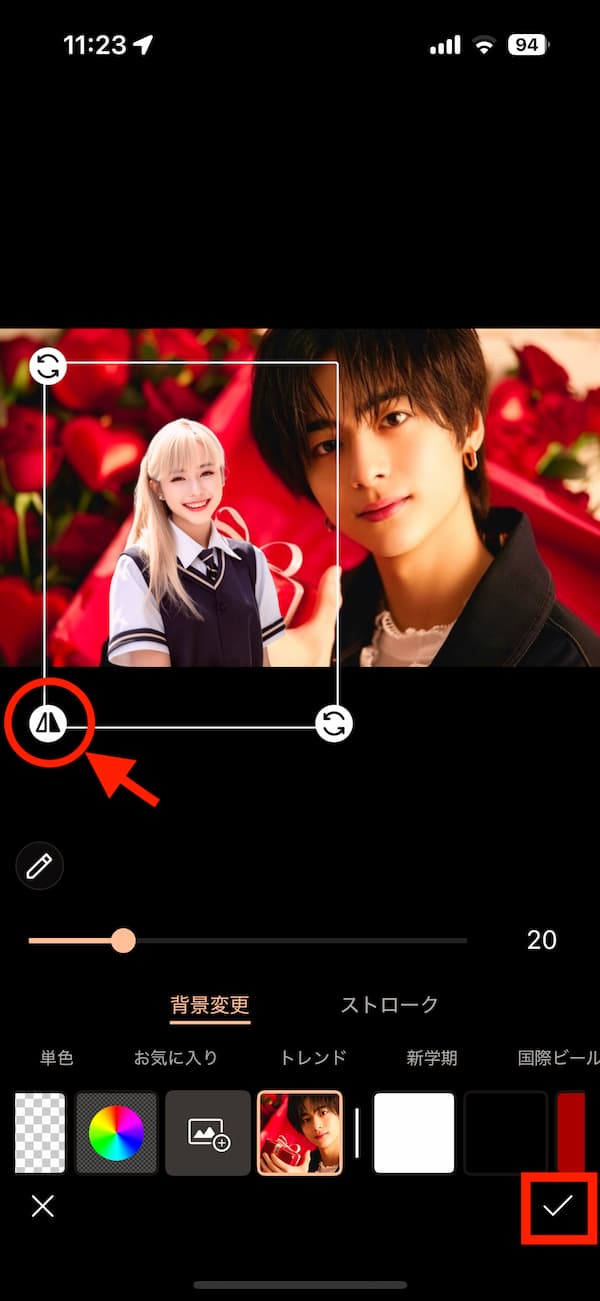The width and height of the screenshot is (600, 1301).
Task: Add a background image from gallery
Action: (208, 1133)
